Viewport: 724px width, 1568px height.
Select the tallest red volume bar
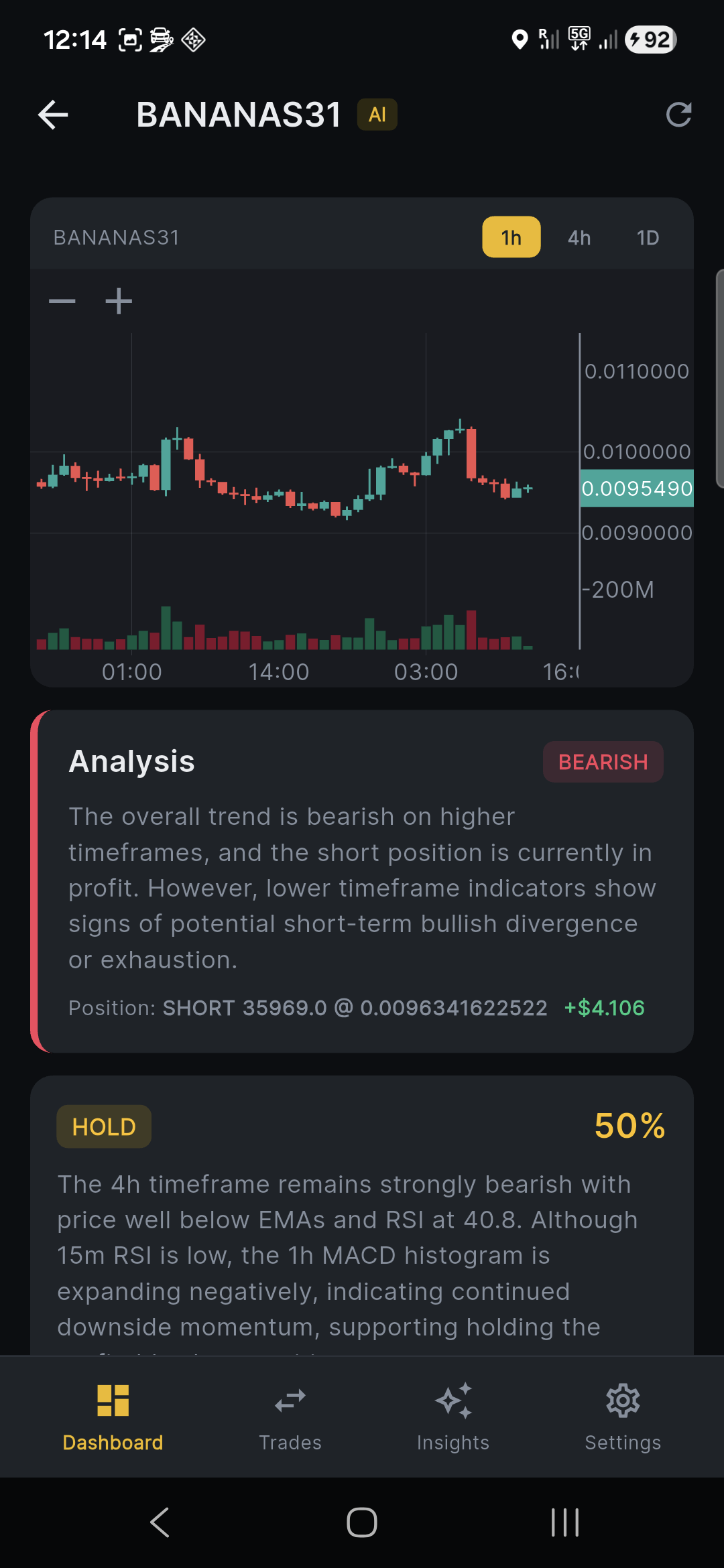(471, 630)
